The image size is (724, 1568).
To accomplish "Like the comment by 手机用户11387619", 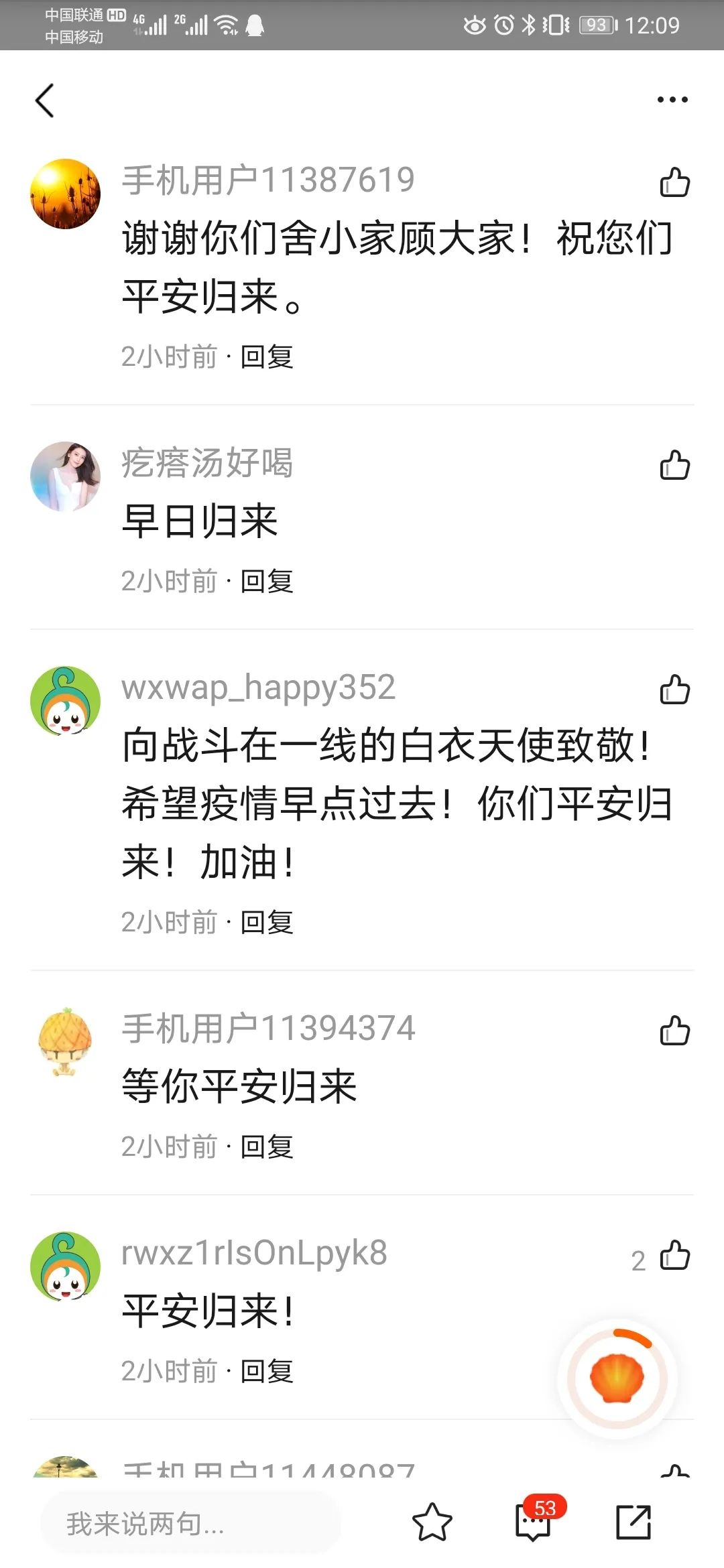I will pyautogui.click(x=674, y=182).
